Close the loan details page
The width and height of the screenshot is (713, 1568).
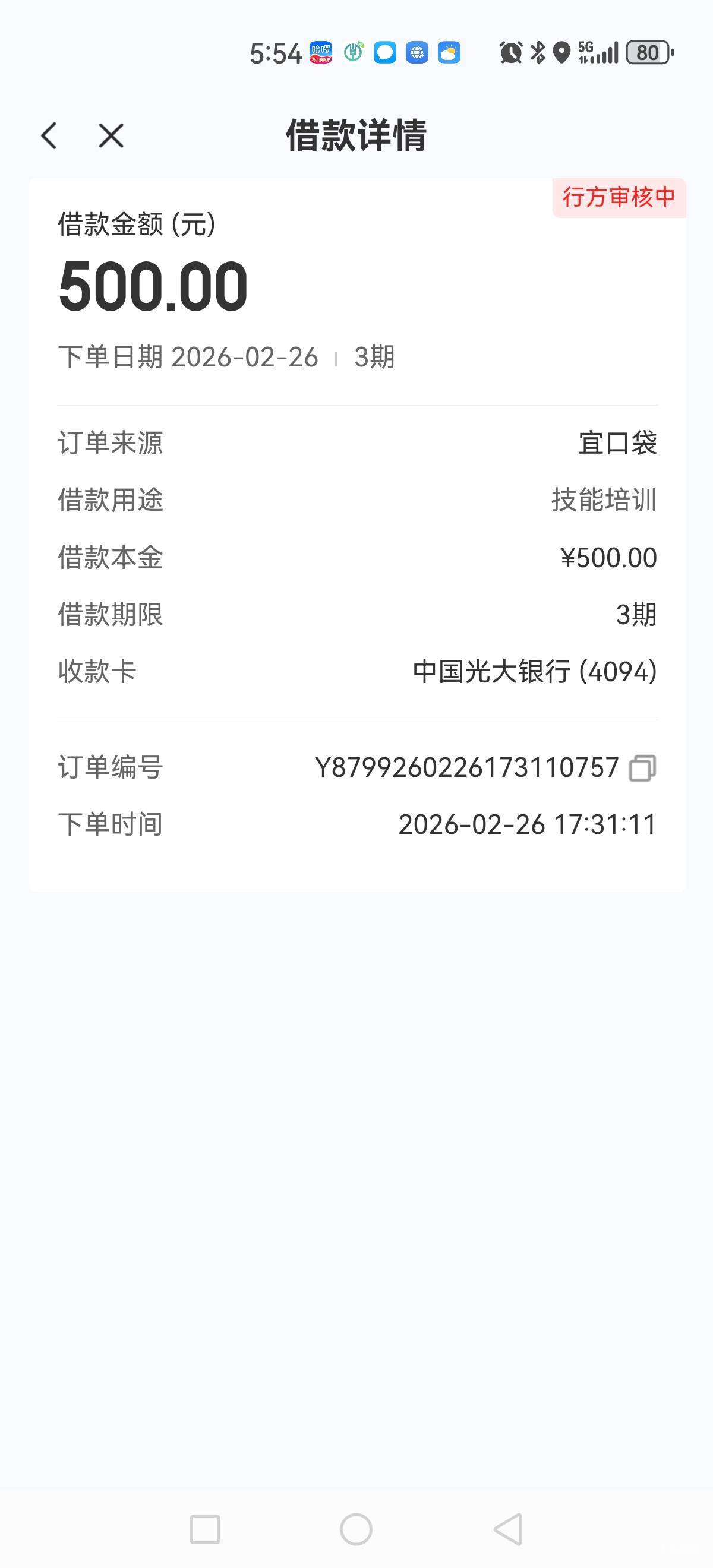(111, 135)
